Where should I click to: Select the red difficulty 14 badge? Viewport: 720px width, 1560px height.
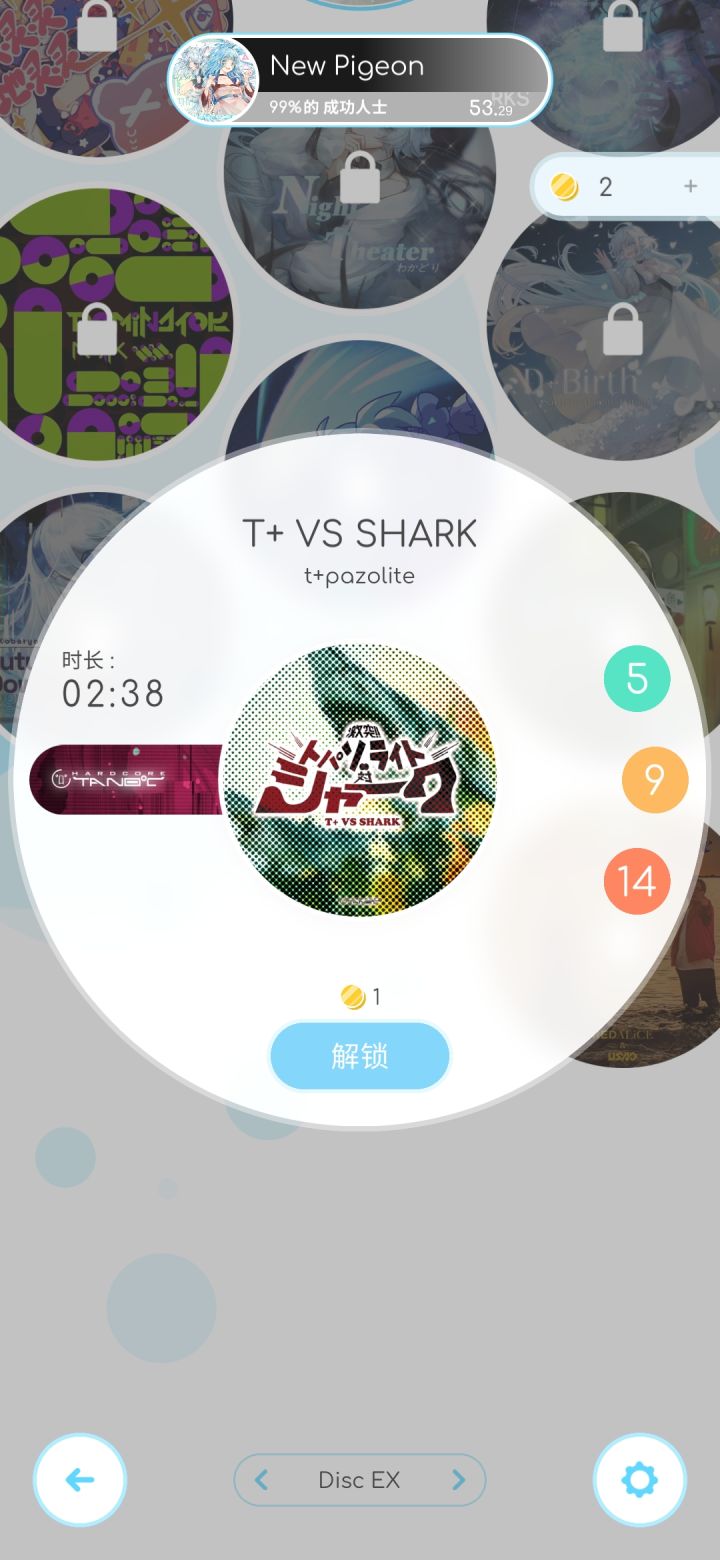tap(637, 882)
